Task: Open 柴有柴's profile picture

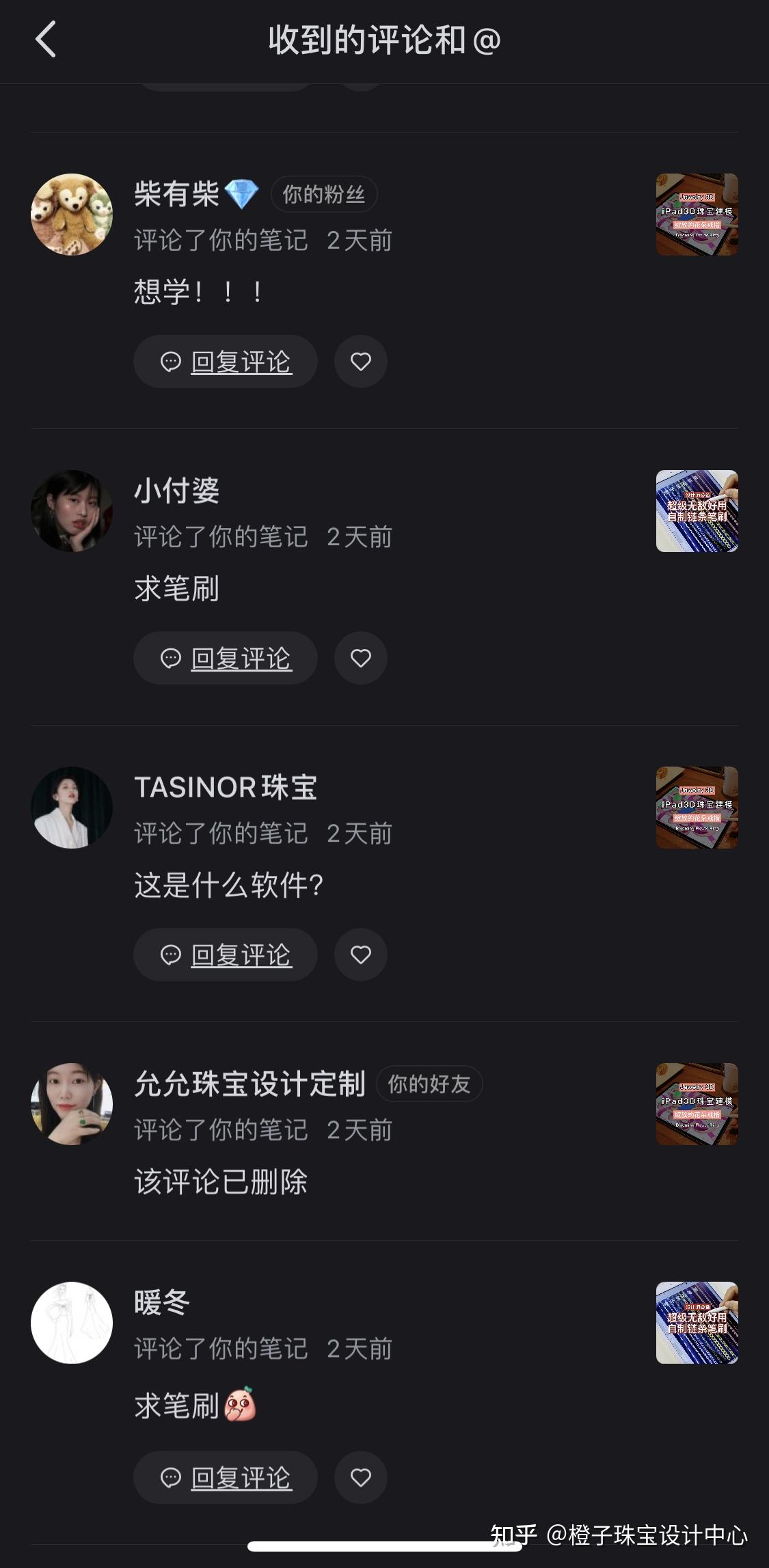Action: 72,215
